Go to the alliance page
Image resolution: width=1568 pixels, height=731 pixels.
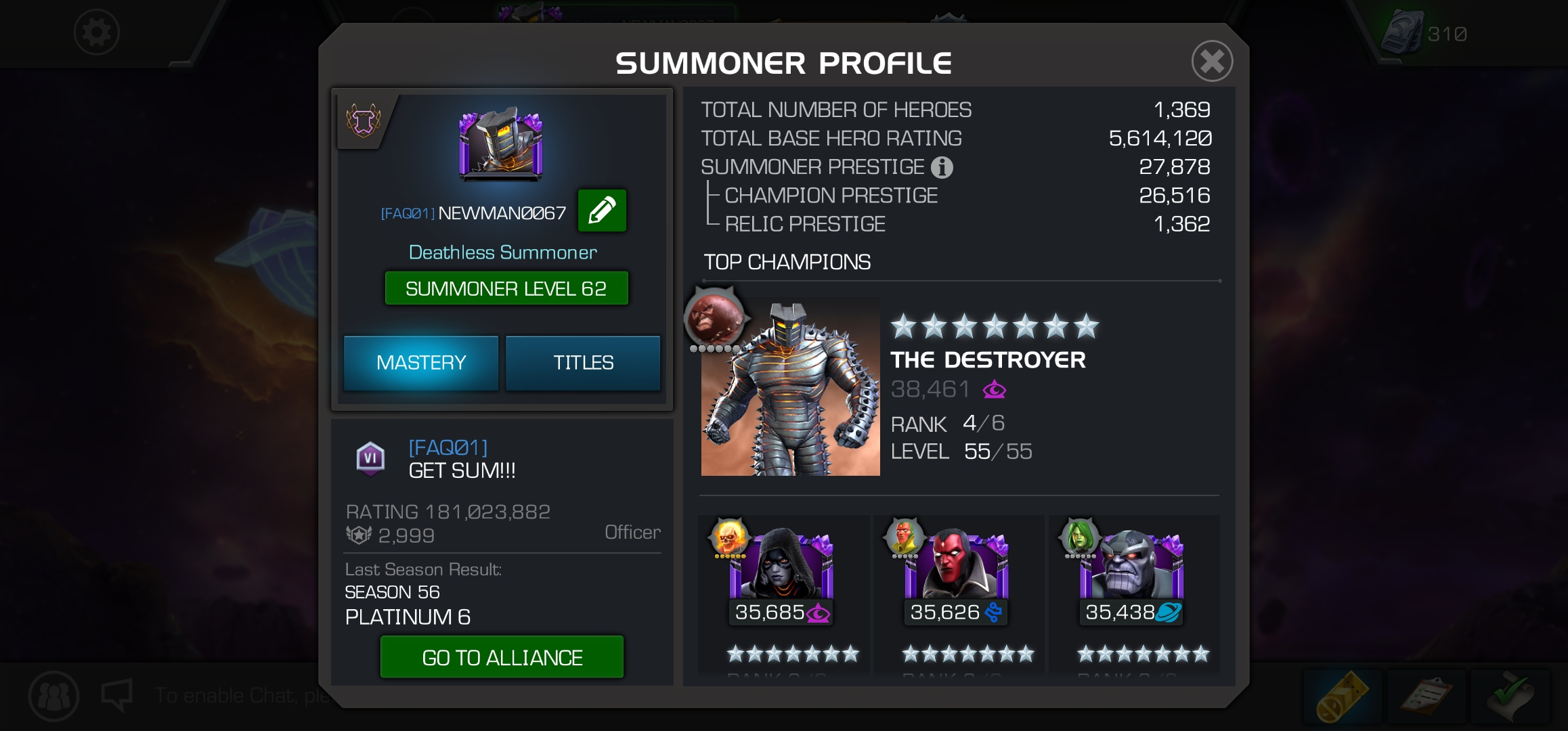pos(502,657)
